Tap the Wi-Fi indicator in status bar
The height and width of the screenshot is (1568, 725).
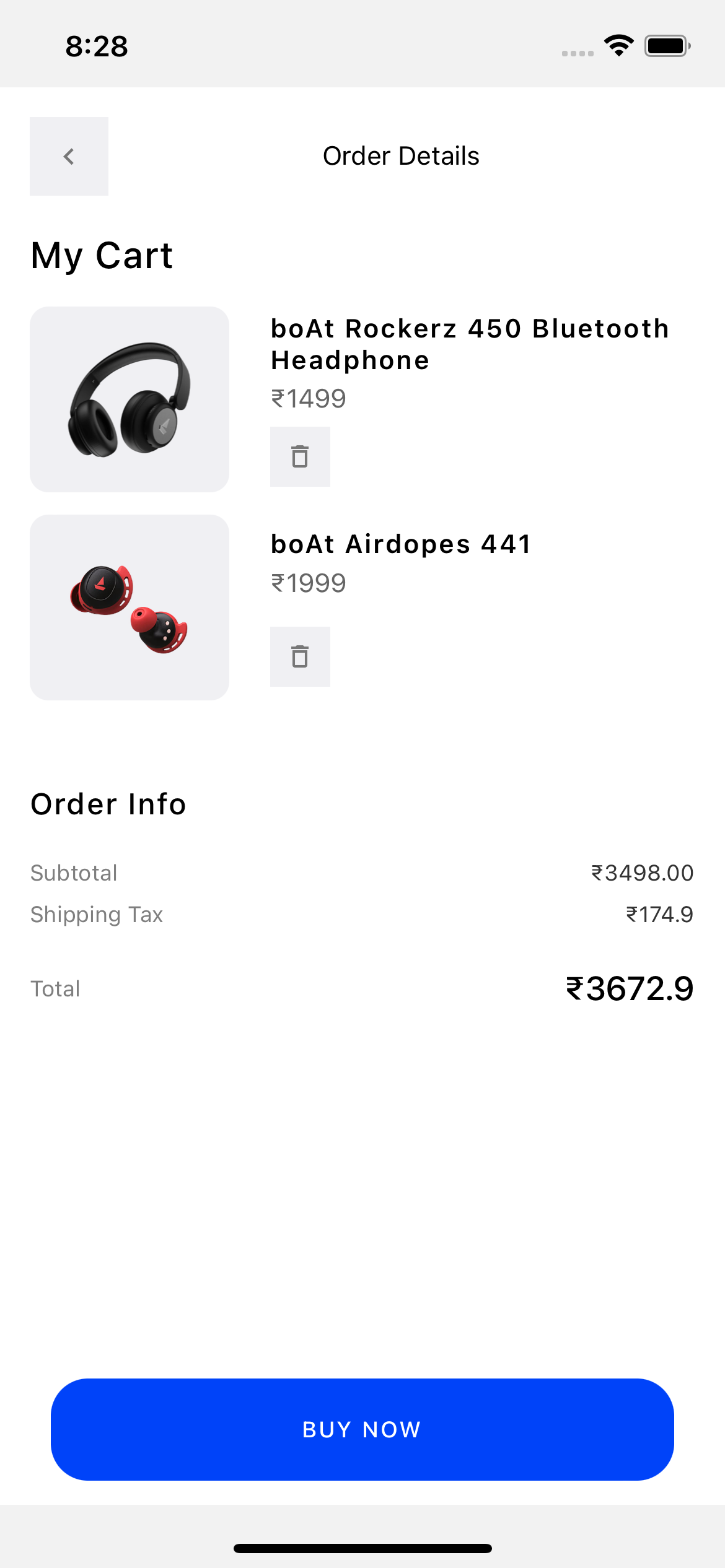[618, 44]
